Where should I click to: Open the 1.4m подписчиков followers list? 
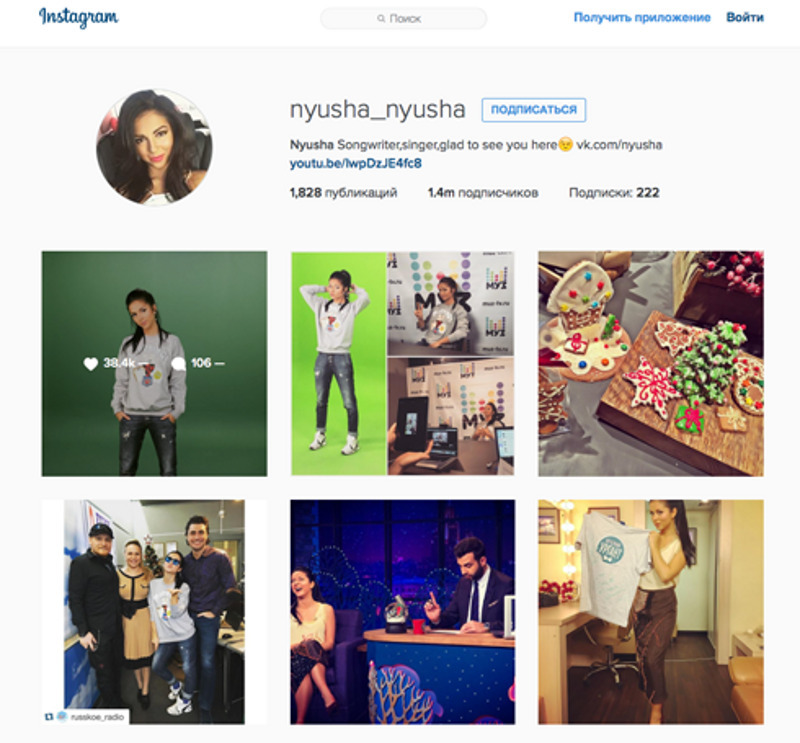pos(483,192)
